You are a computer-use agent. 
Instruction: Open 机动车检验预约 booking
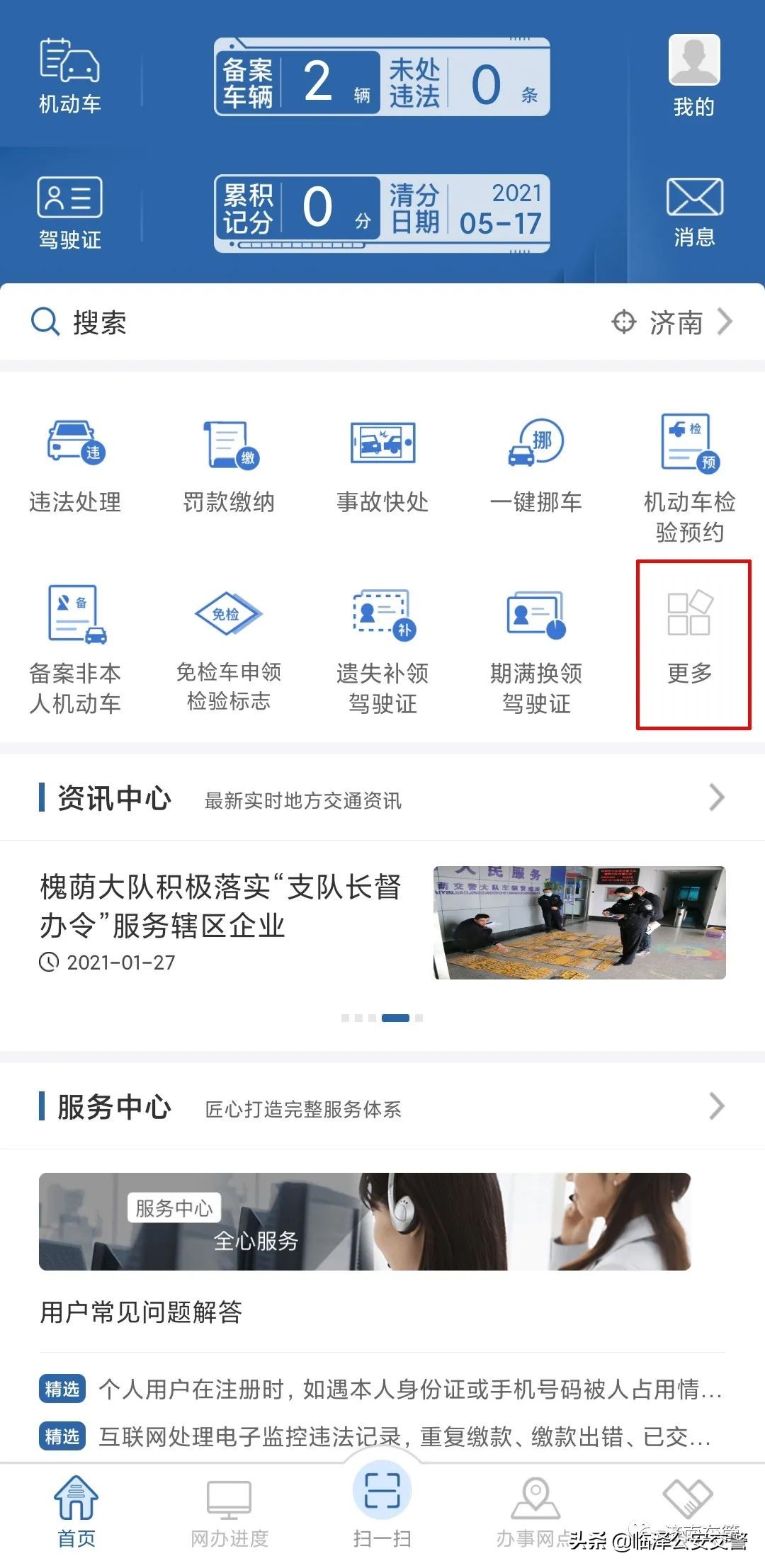pos(689,478)
